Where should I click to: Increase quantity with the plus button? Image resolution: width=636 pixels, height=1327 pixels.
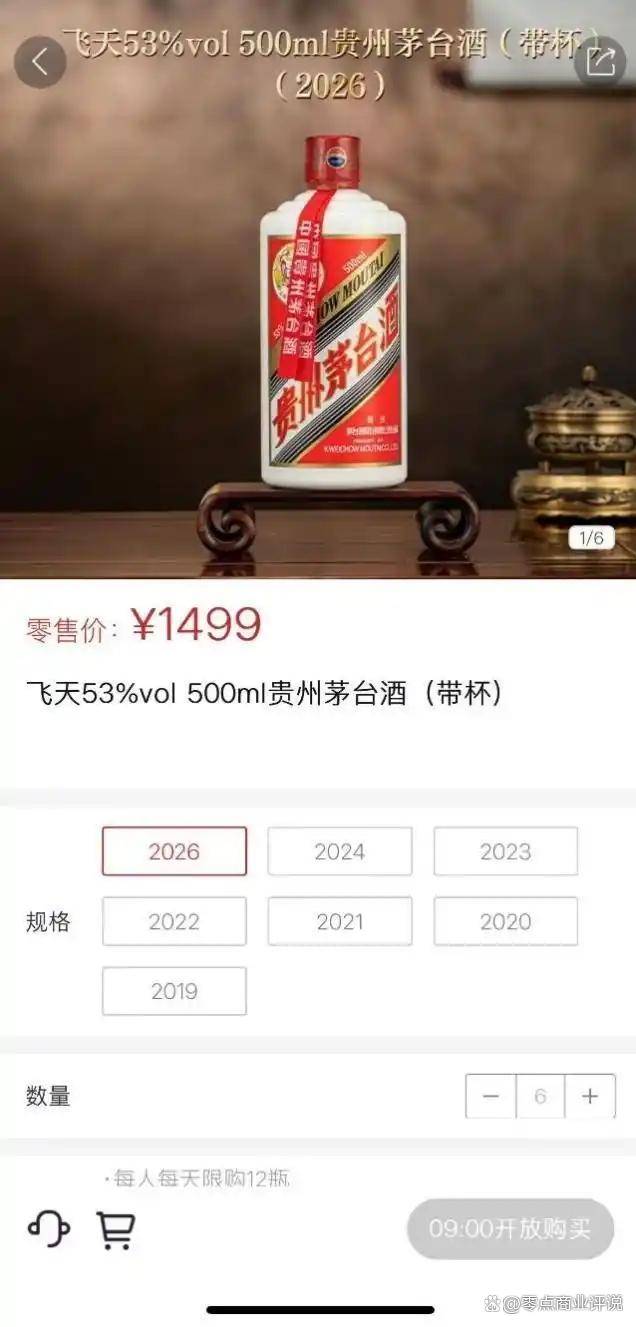(x=590, y=1096)
